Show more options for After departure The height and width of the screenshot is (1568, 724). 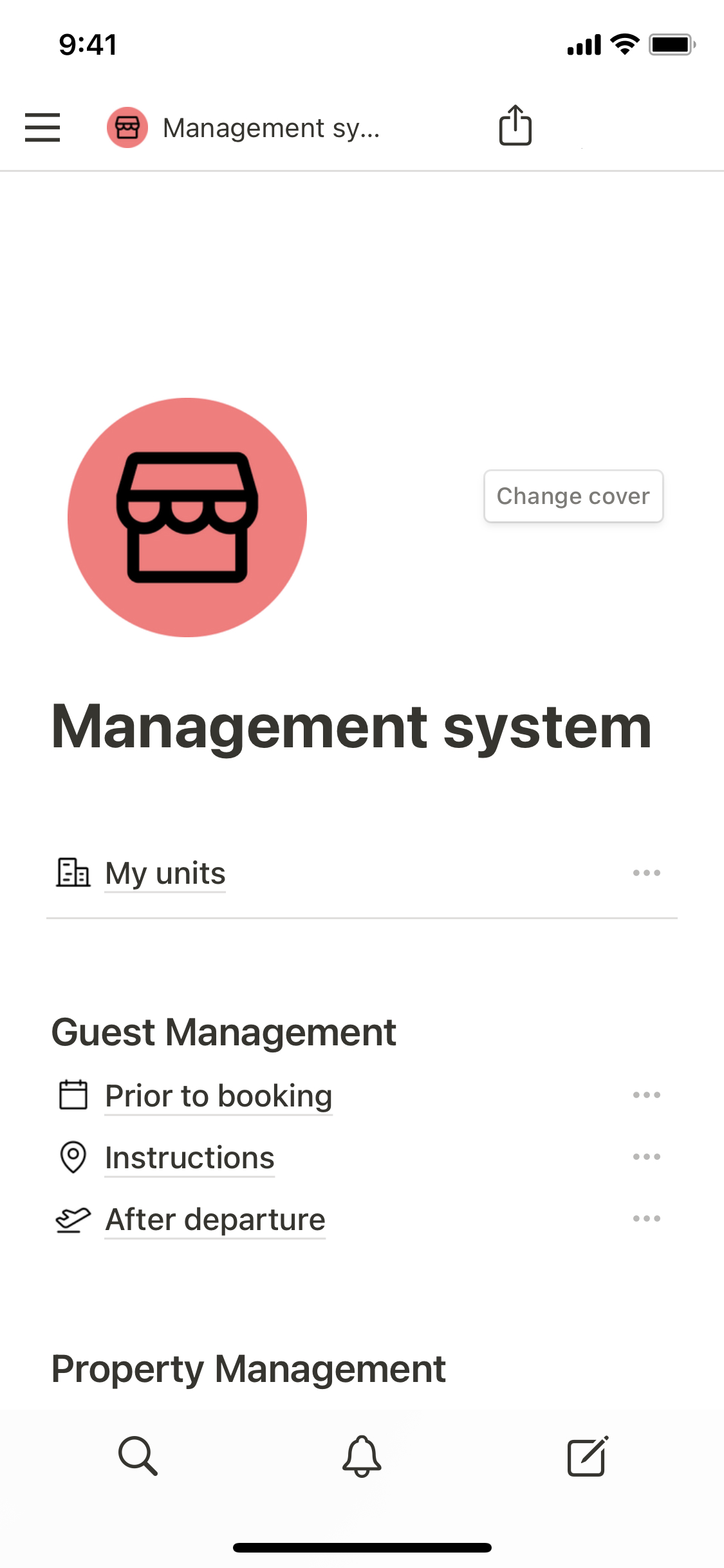click(x=646, y=1219)
